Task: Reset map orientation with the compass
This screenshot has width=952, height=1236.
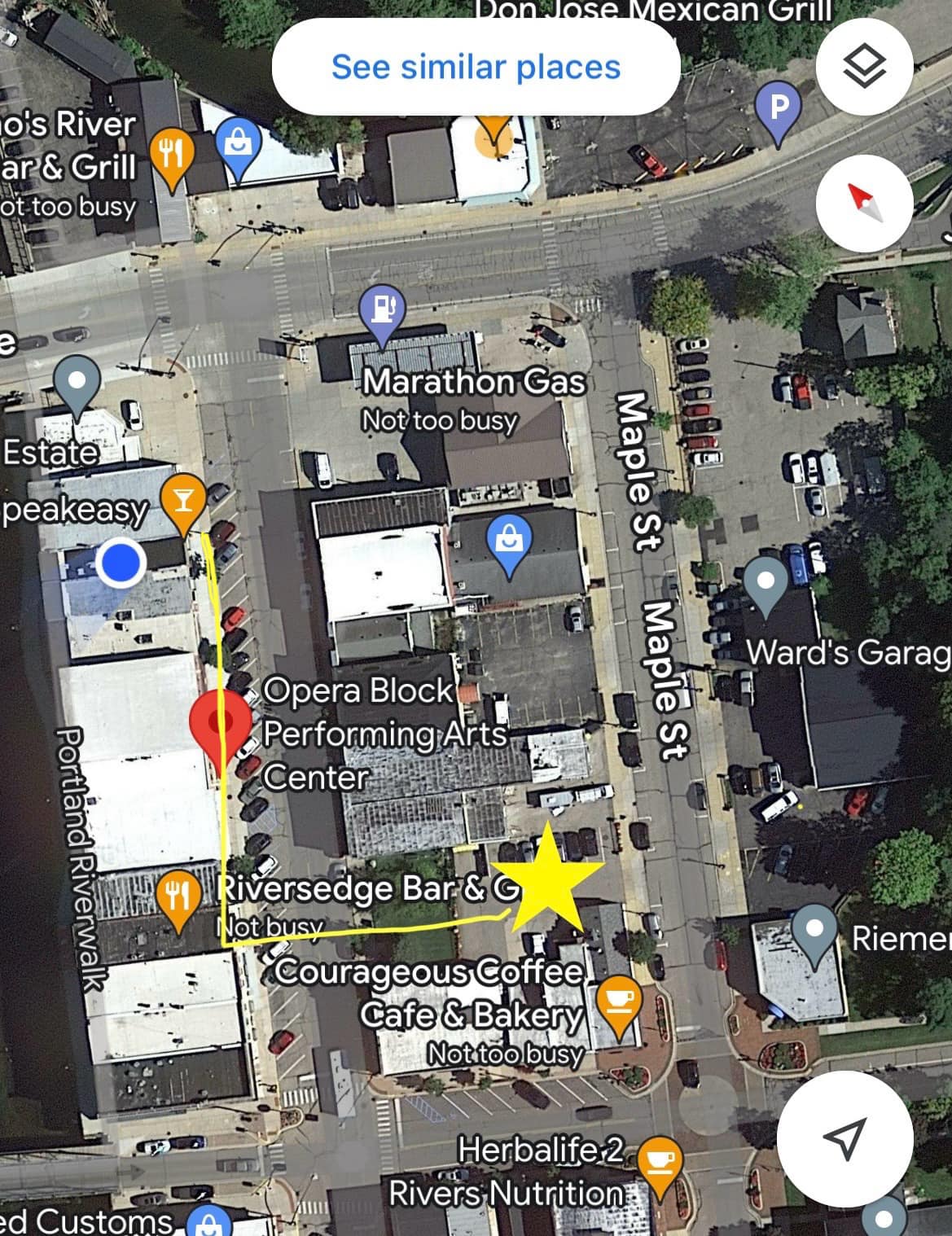Action: (865, 203)
